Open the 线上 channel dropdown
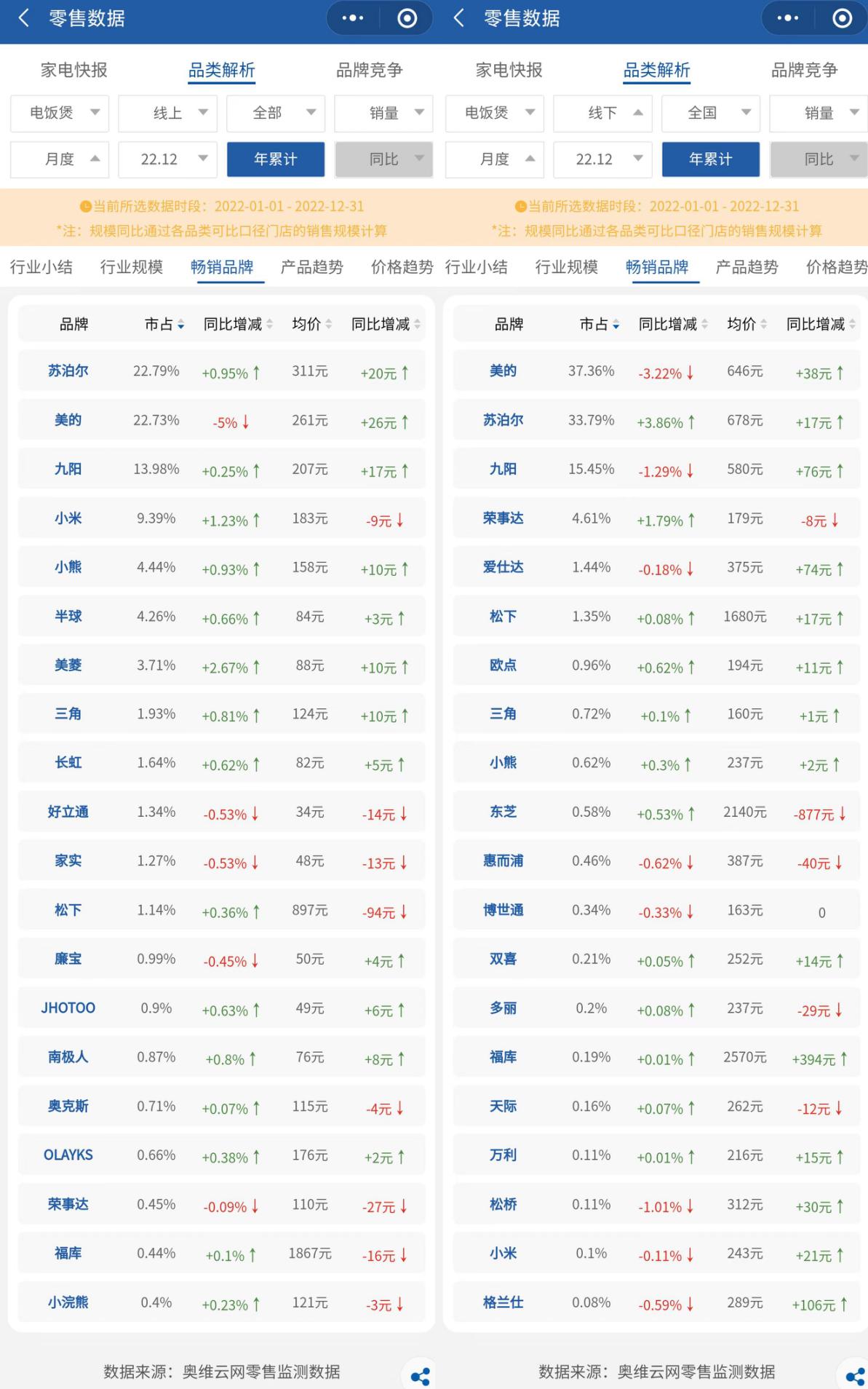The height and width of the screenshot is (1389, 868). click(167, 113)
